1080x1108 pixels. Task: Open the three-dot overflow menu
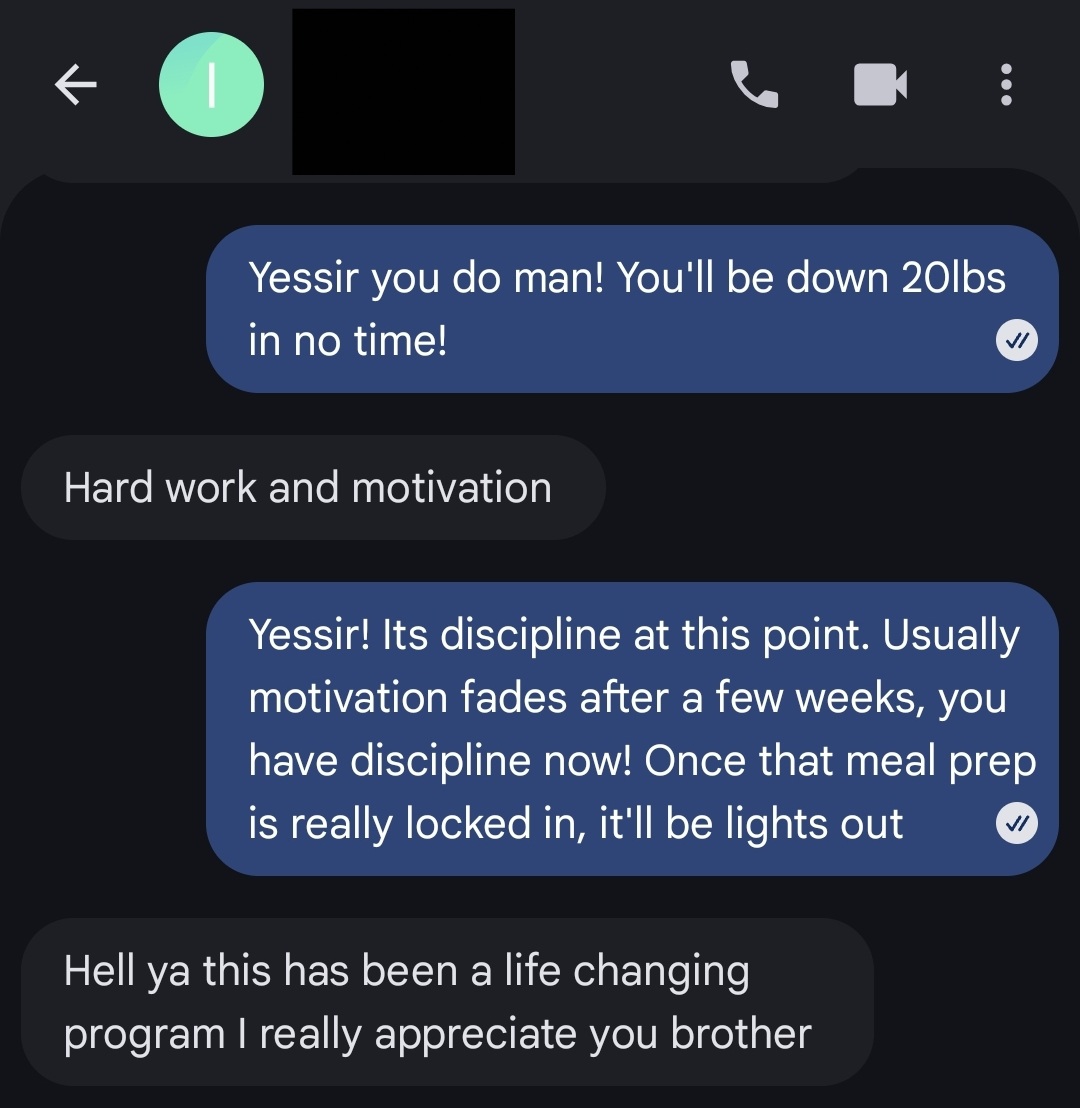tap(1006, 85)
